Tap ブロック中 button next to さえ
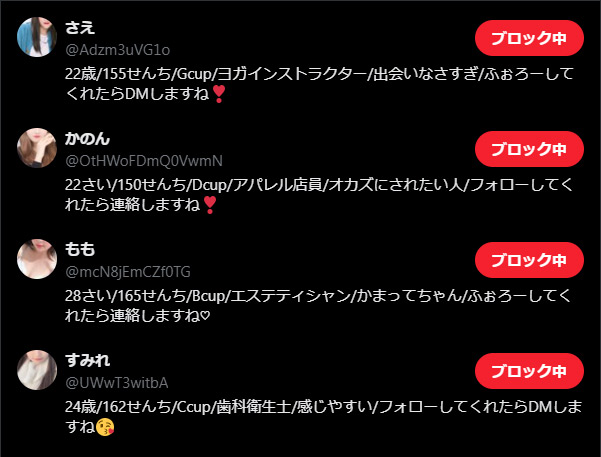The width and height of the screenshot is (601, 457). coord(529,39)
